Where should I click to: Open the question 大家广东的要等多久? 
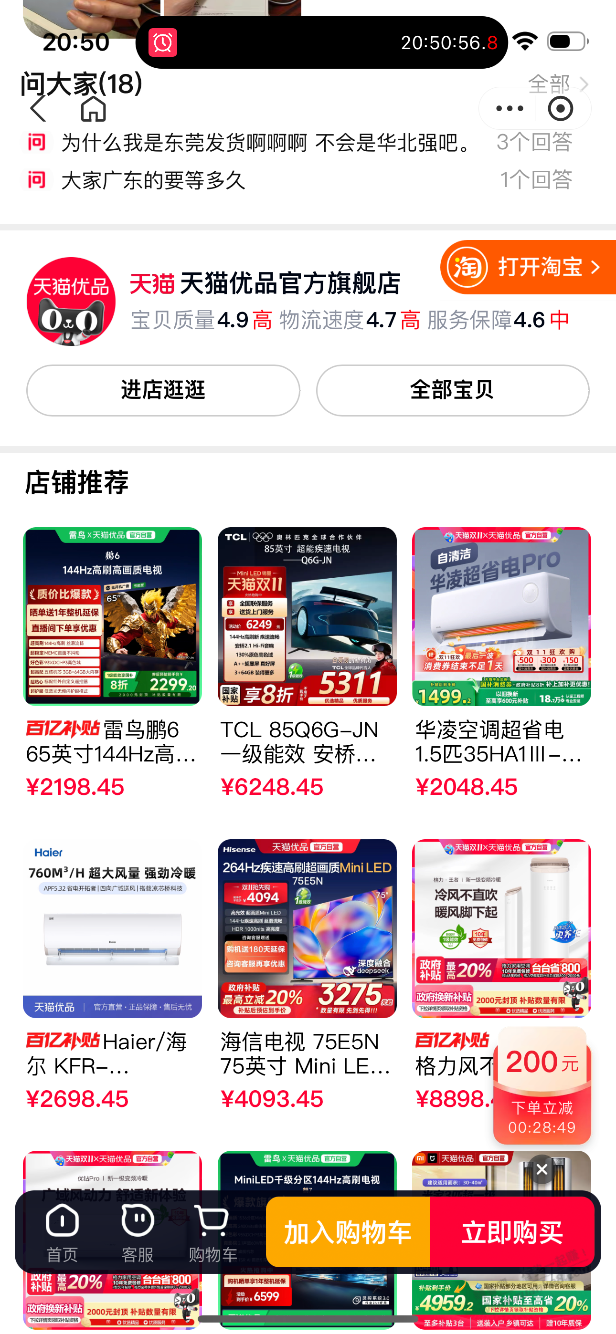point(153,181)
